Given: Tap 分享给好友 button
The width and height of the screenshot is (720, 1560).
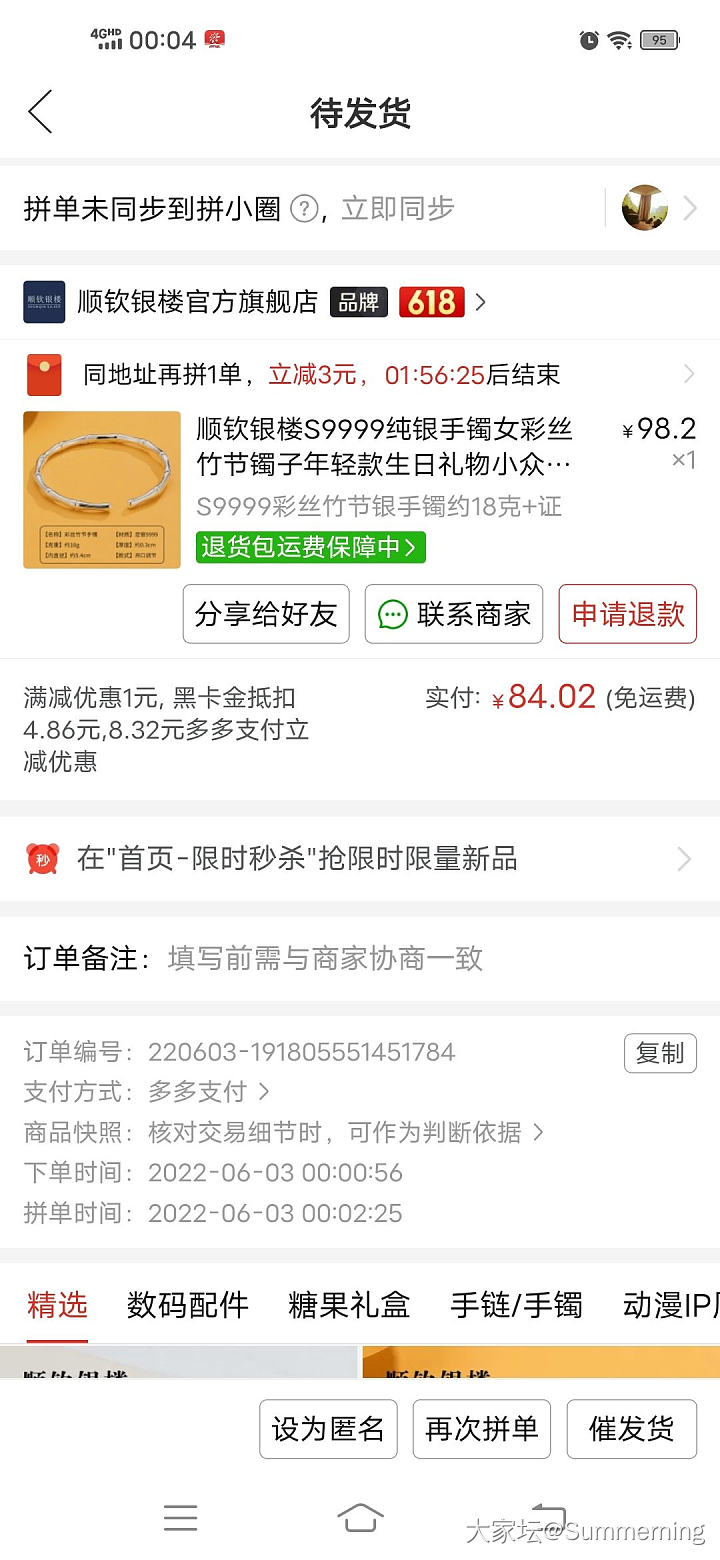Looking at the screenshot, I should (266, 614).
